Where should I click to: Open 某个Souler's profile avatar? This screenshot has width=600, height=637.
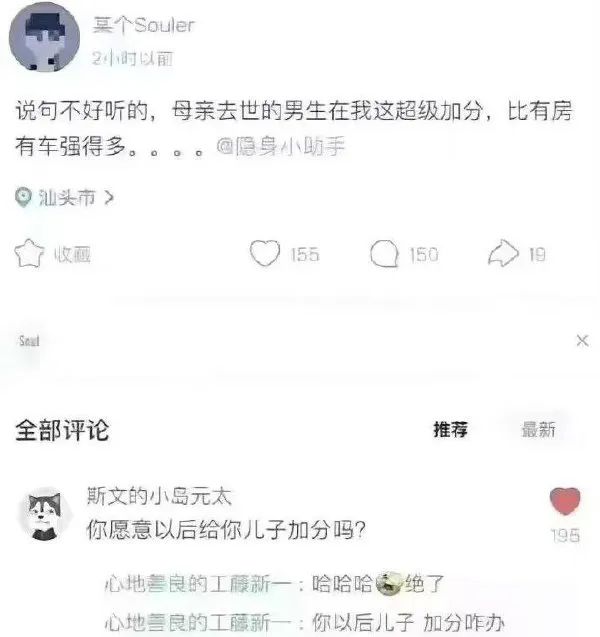[x=45, y=41]
